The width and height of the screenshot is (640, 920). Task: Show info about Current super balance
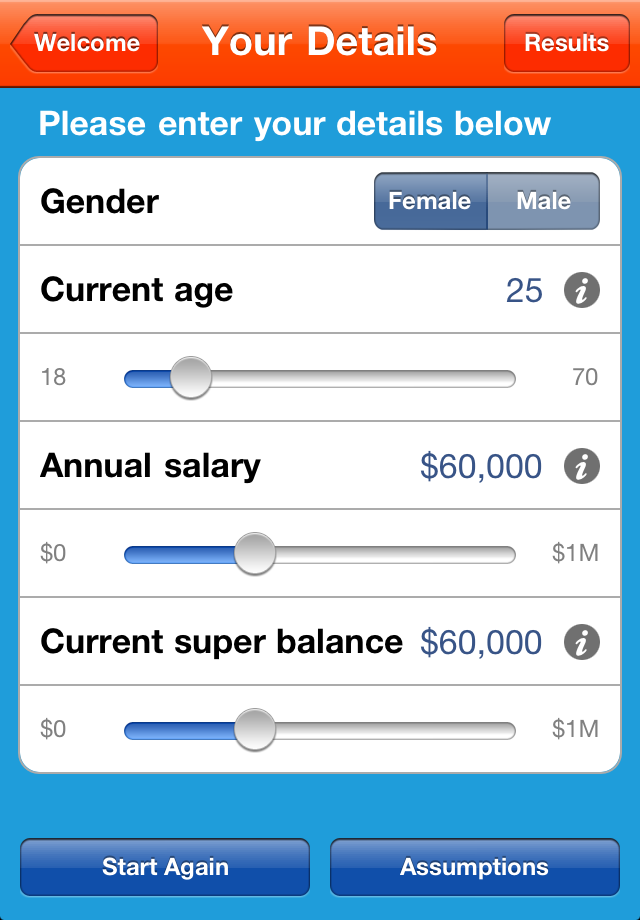[582, 642]
